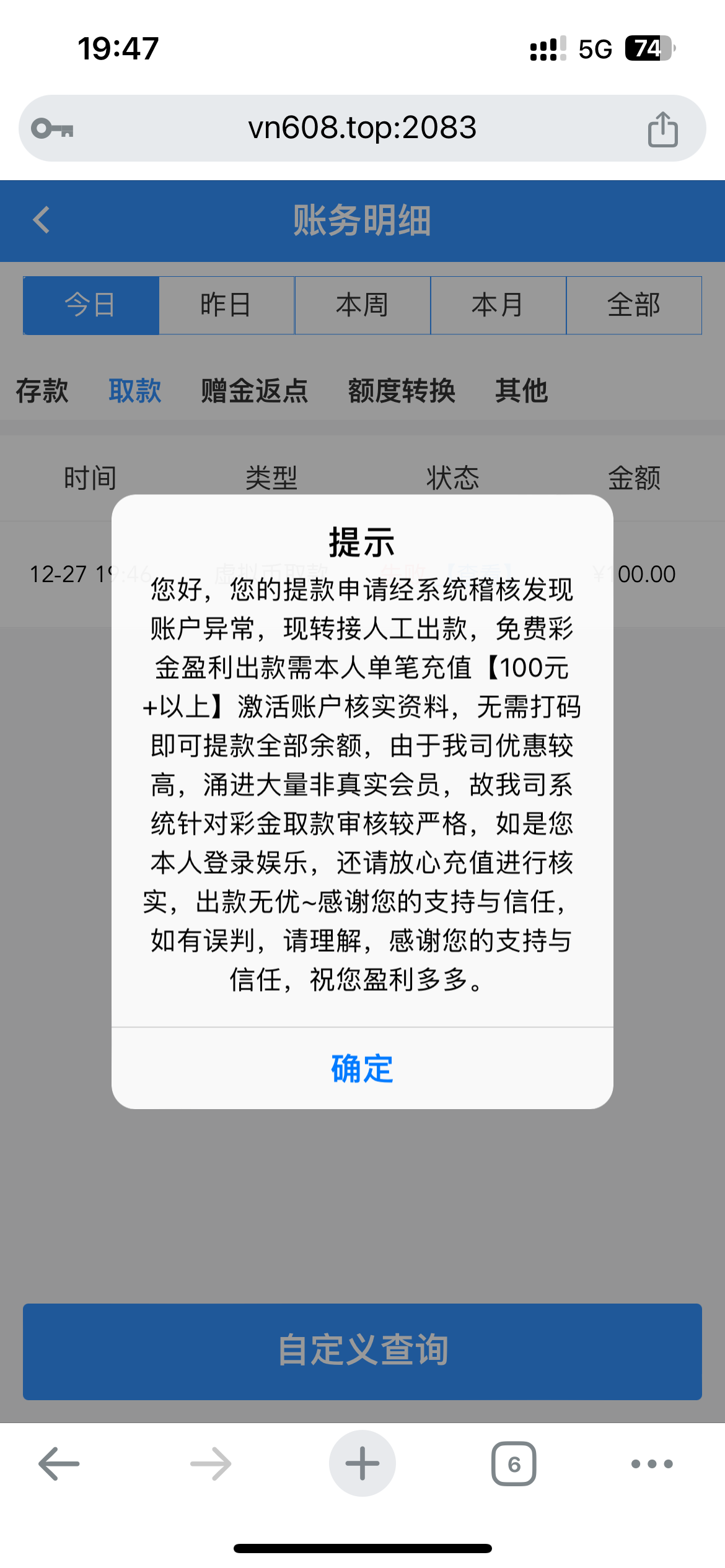Show 全部 records
This screenshot has width=725, height=1568.
click(x=634, y=305)
